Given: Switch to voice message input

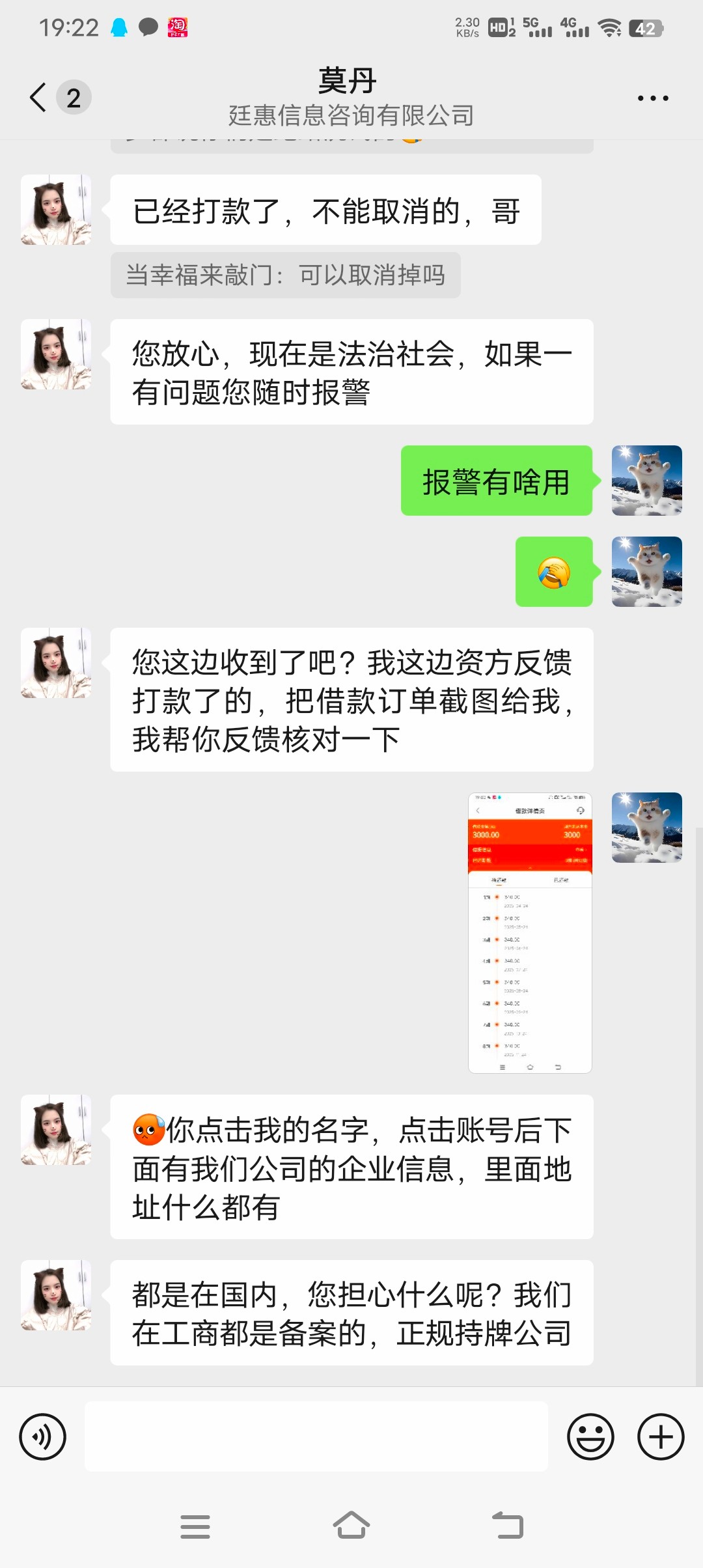Looking at the screenshot, I should pos(43,1436).
